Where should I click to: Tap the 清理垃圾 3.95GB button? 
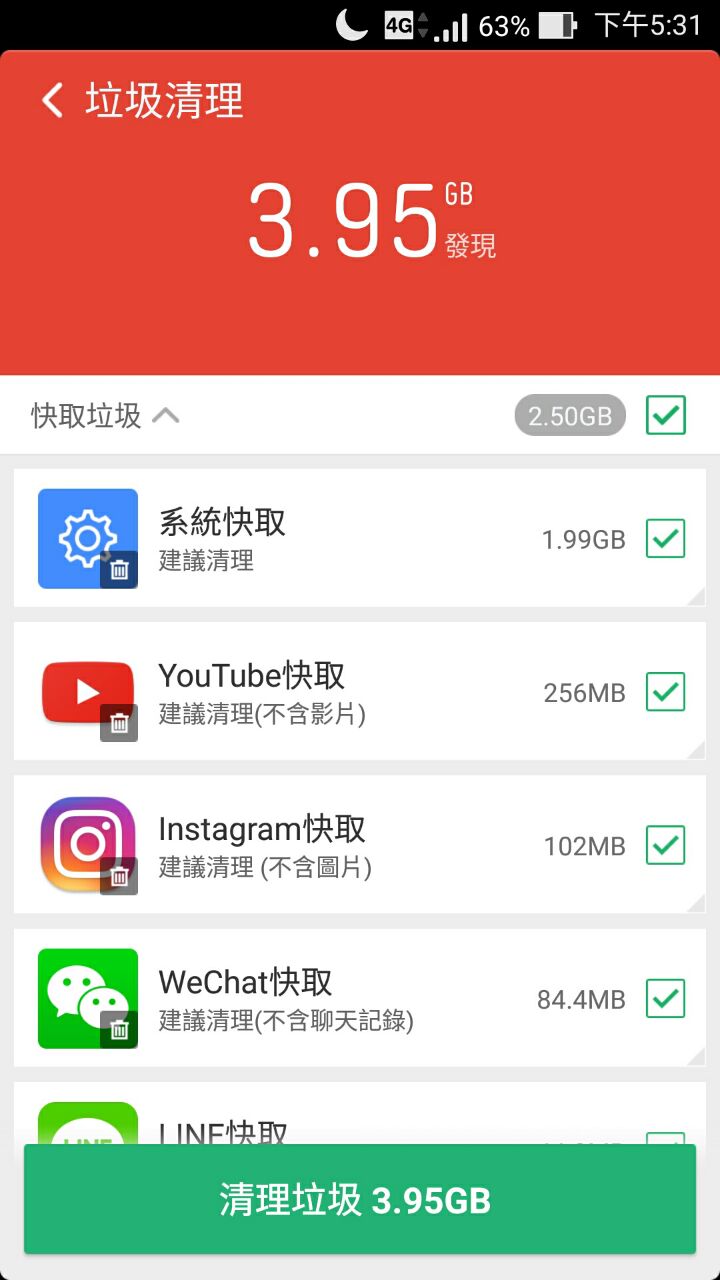click(x=360, y=1200)
